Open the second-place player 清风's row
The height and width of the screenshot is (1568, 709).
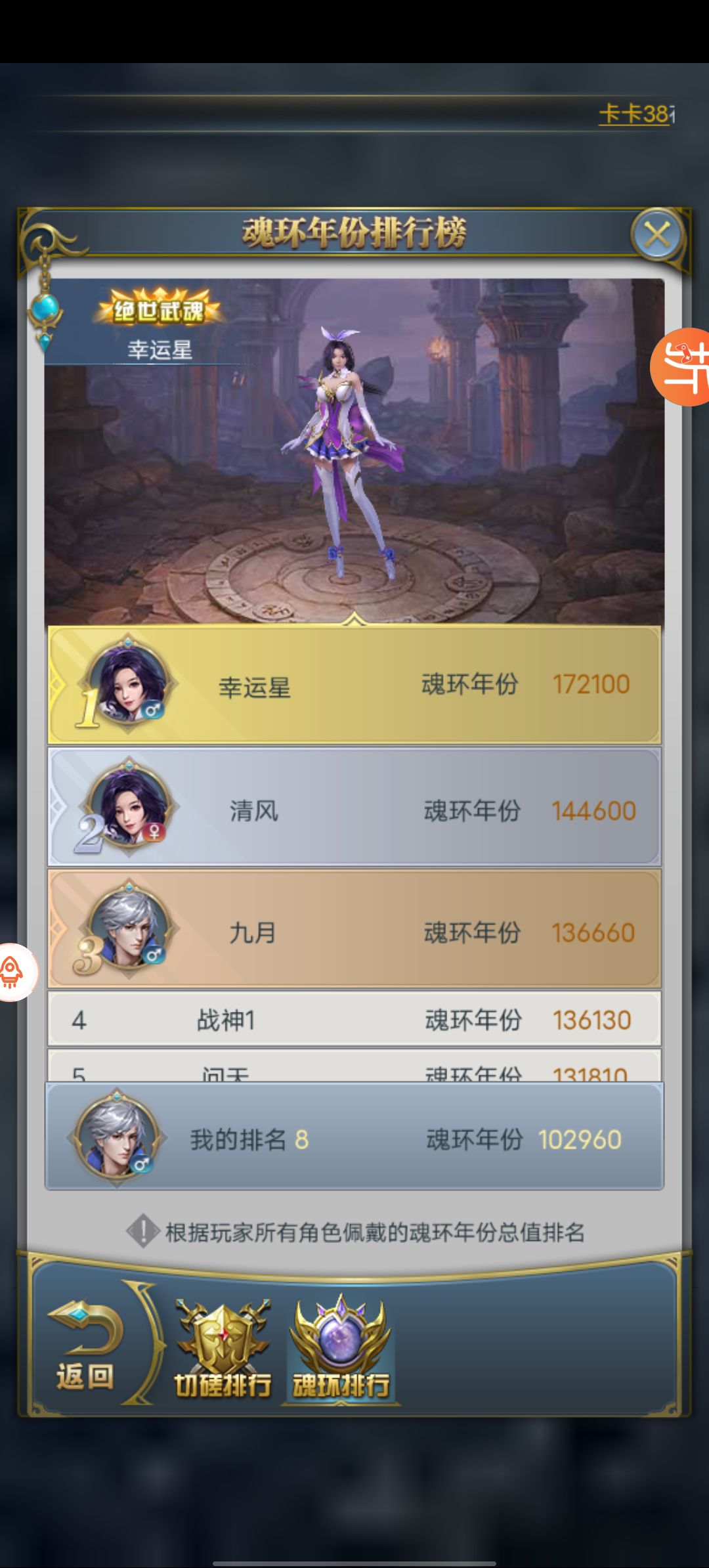coord(354,808)
